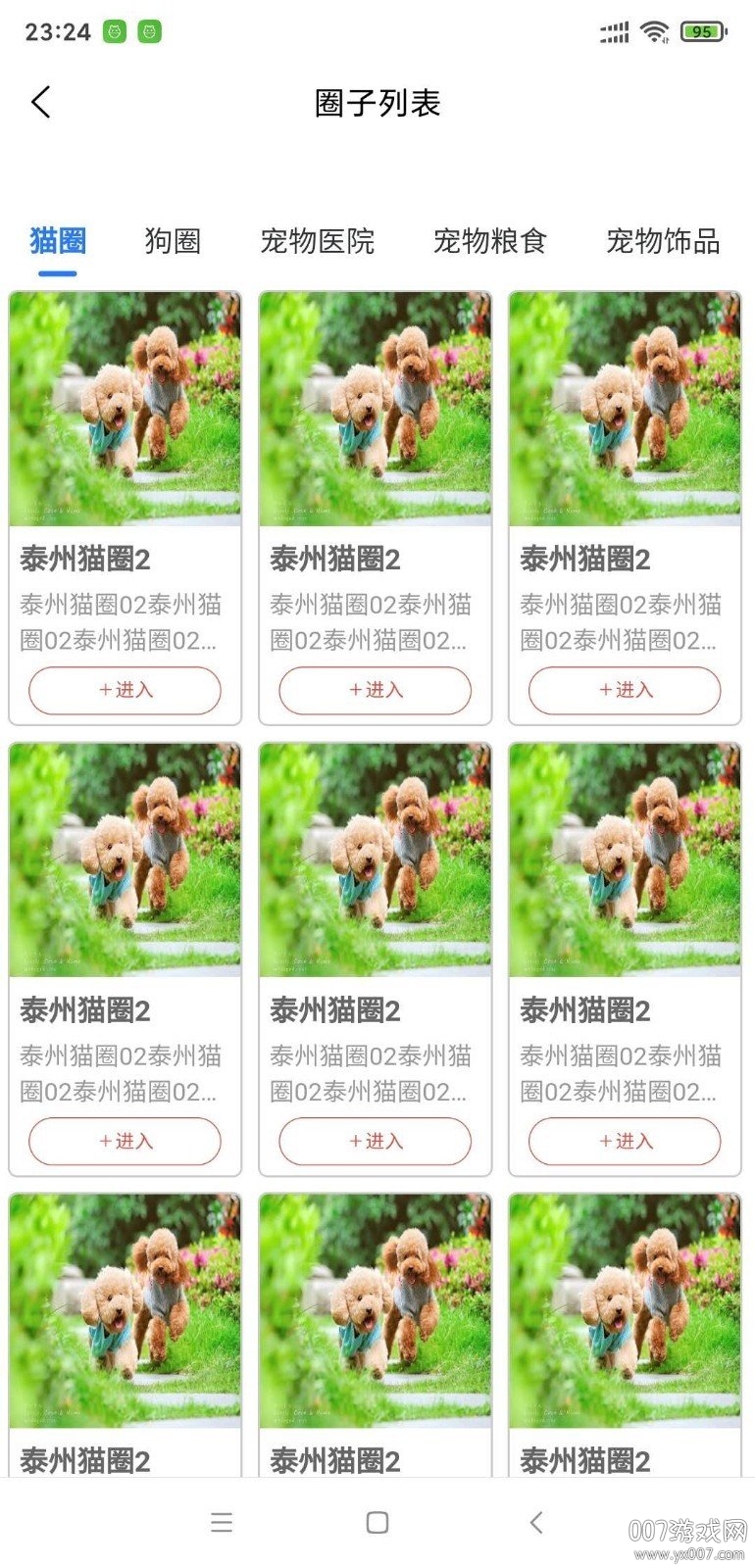This screenshot has width=755, height=1568.
Task: Switch to the 狗圈 tab
Action: pyautogui.click(x=173, y=241)
